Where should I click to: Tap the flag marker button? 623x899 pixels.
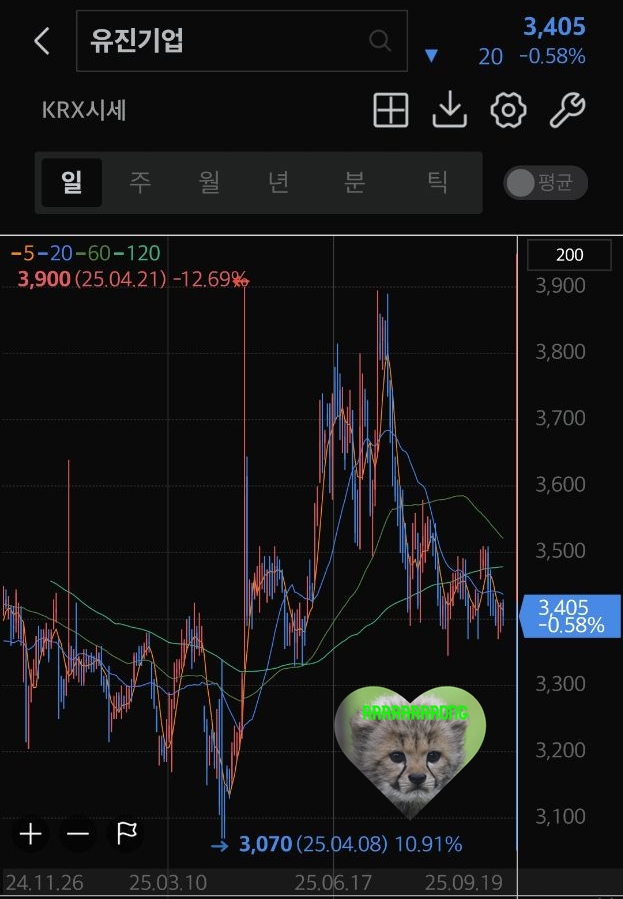pos(127,834)
